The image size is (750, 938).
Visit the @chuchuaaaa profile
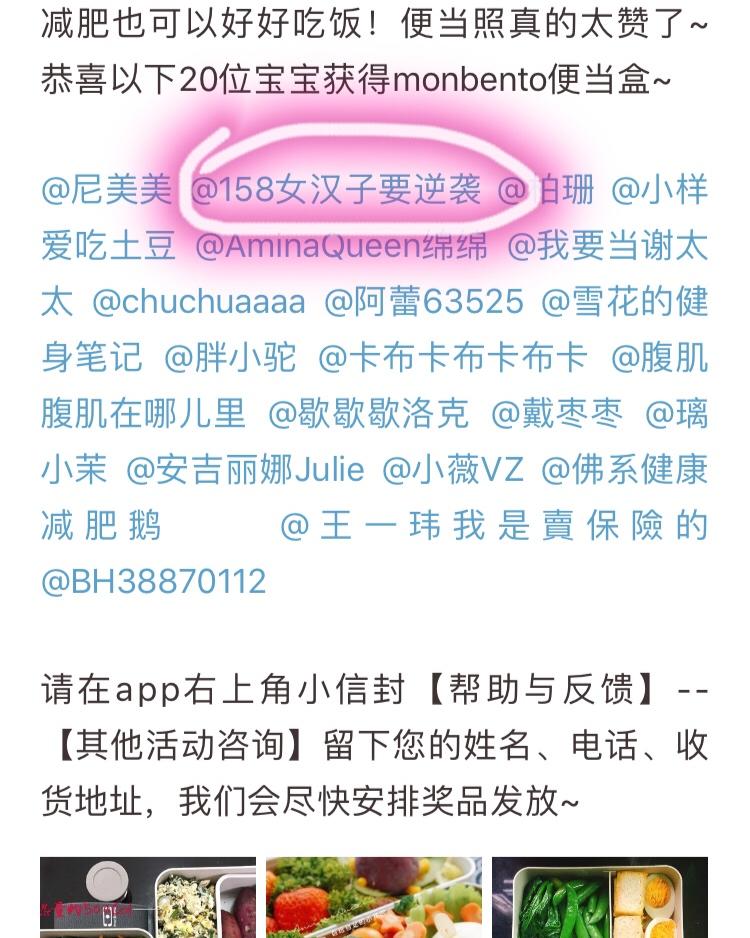point(199,302)
